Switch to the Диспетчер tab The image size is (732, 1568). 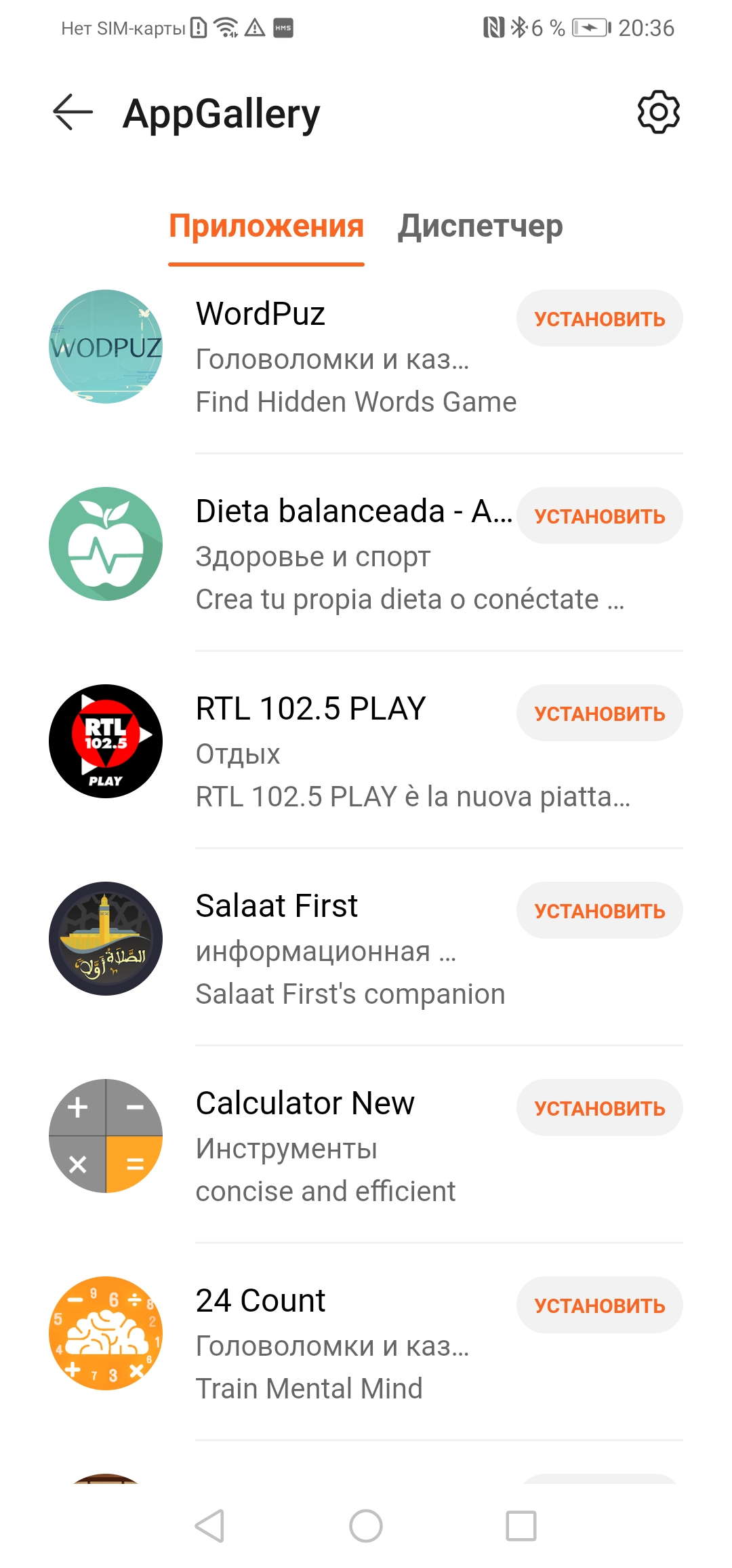pyautogui.click(x=480, y=227)
